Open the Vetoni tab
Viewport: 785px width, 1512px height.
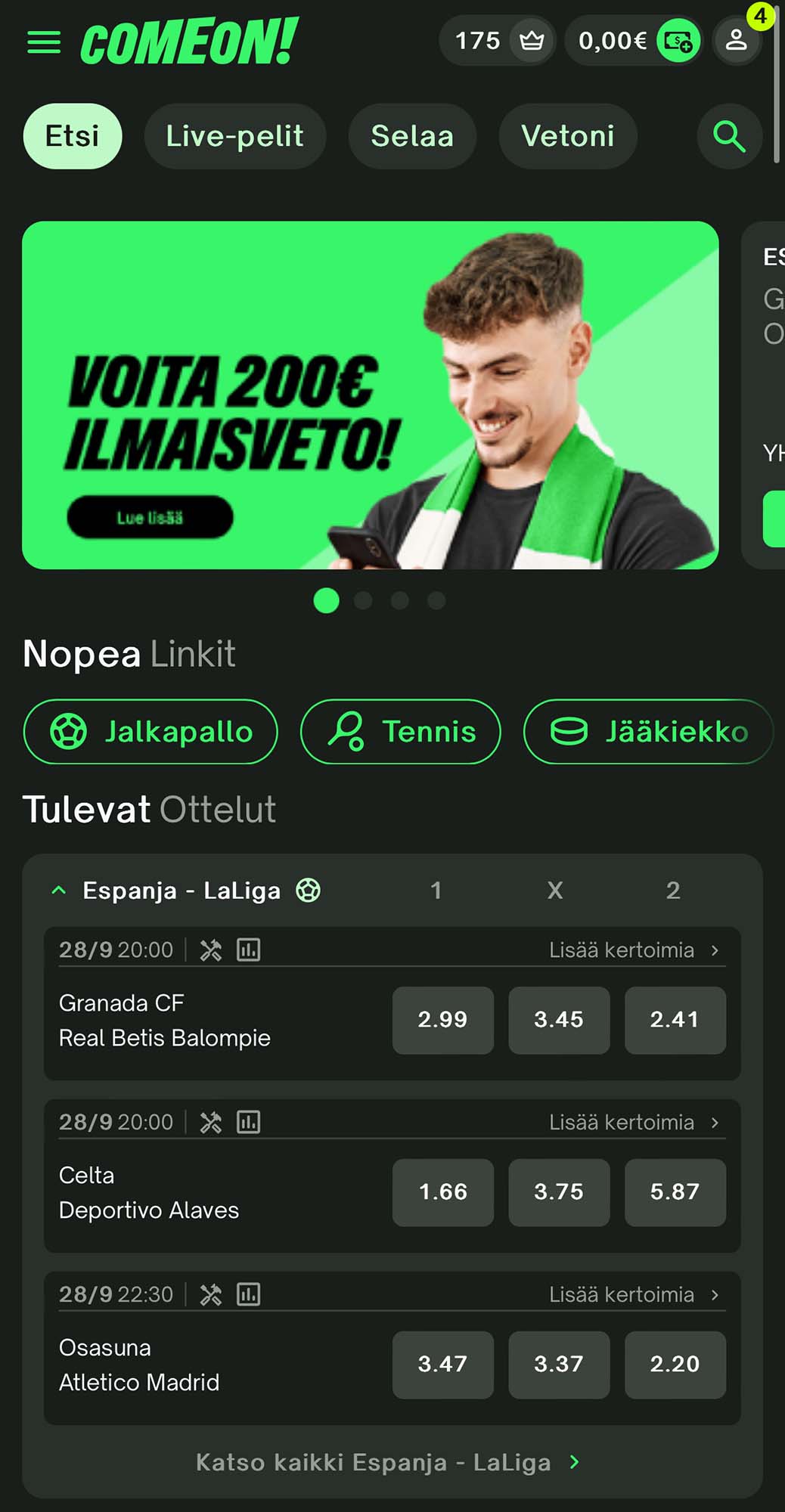pyautogui.click(x=568, y=137)
